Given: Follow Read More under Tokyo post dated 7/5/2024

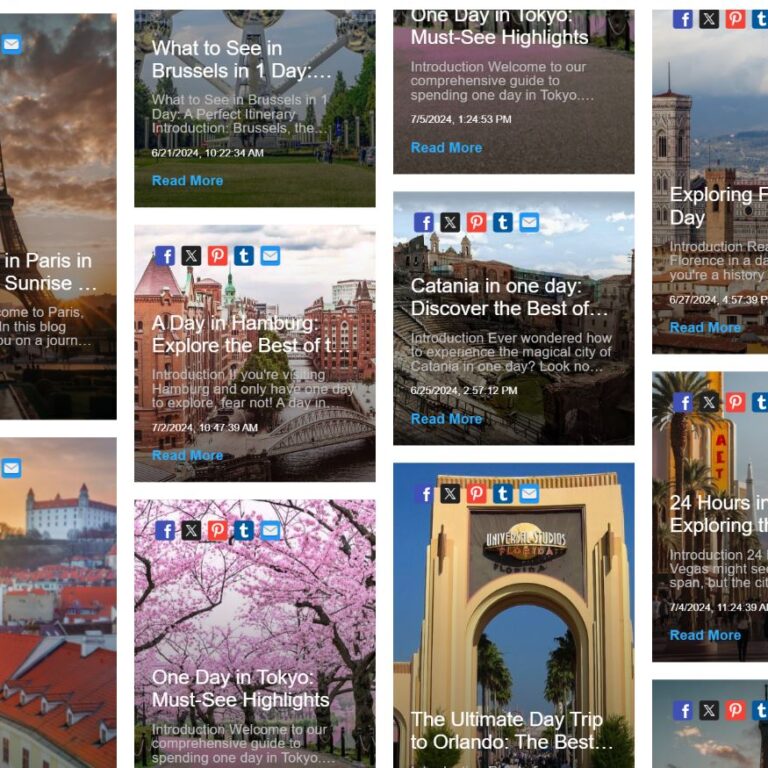Looking at the screenshot, I should (446, 148).
